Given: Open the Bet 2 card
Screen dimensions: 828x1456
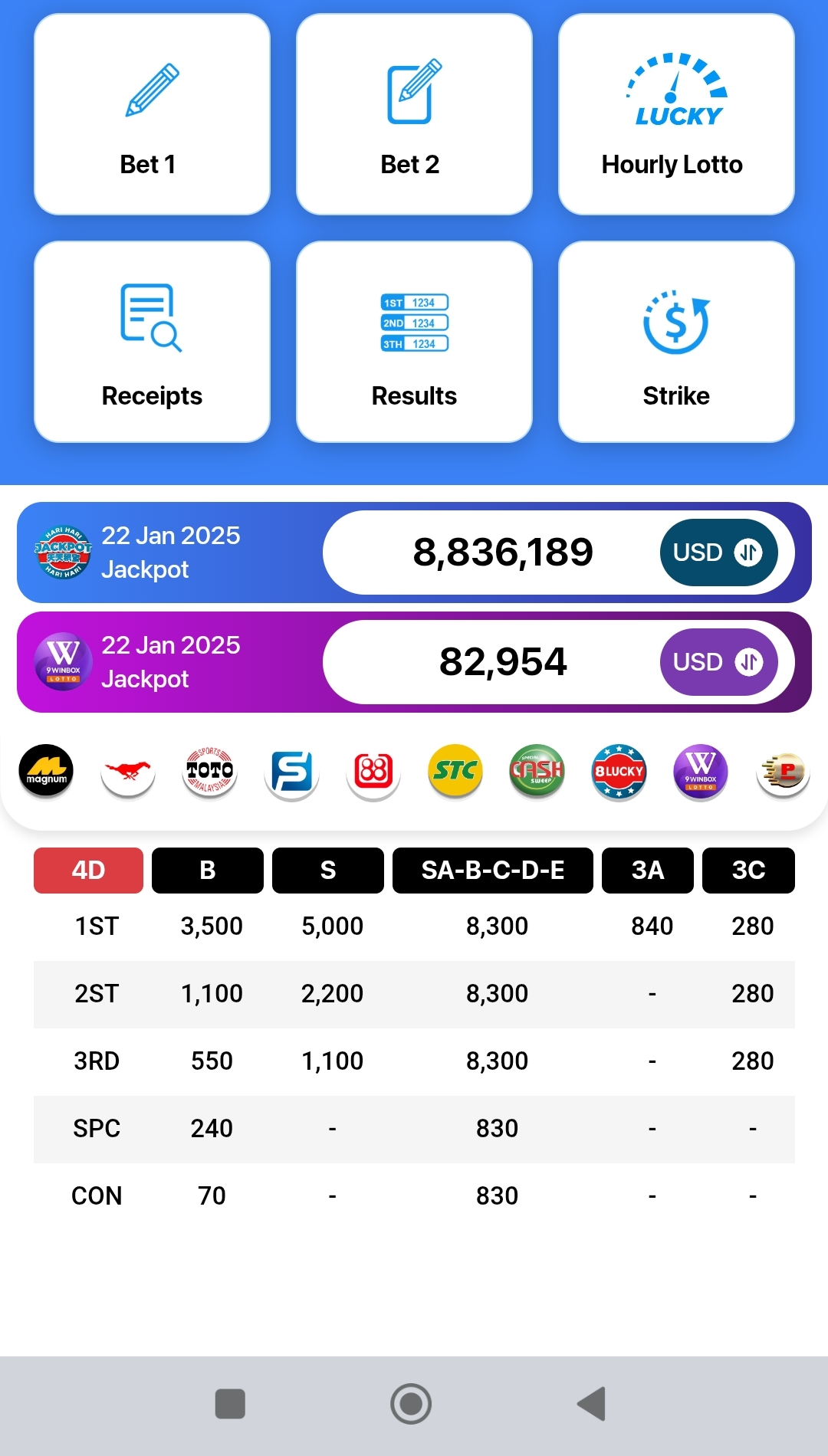Looking at the screenshot, I should click(x=414, y=114).
